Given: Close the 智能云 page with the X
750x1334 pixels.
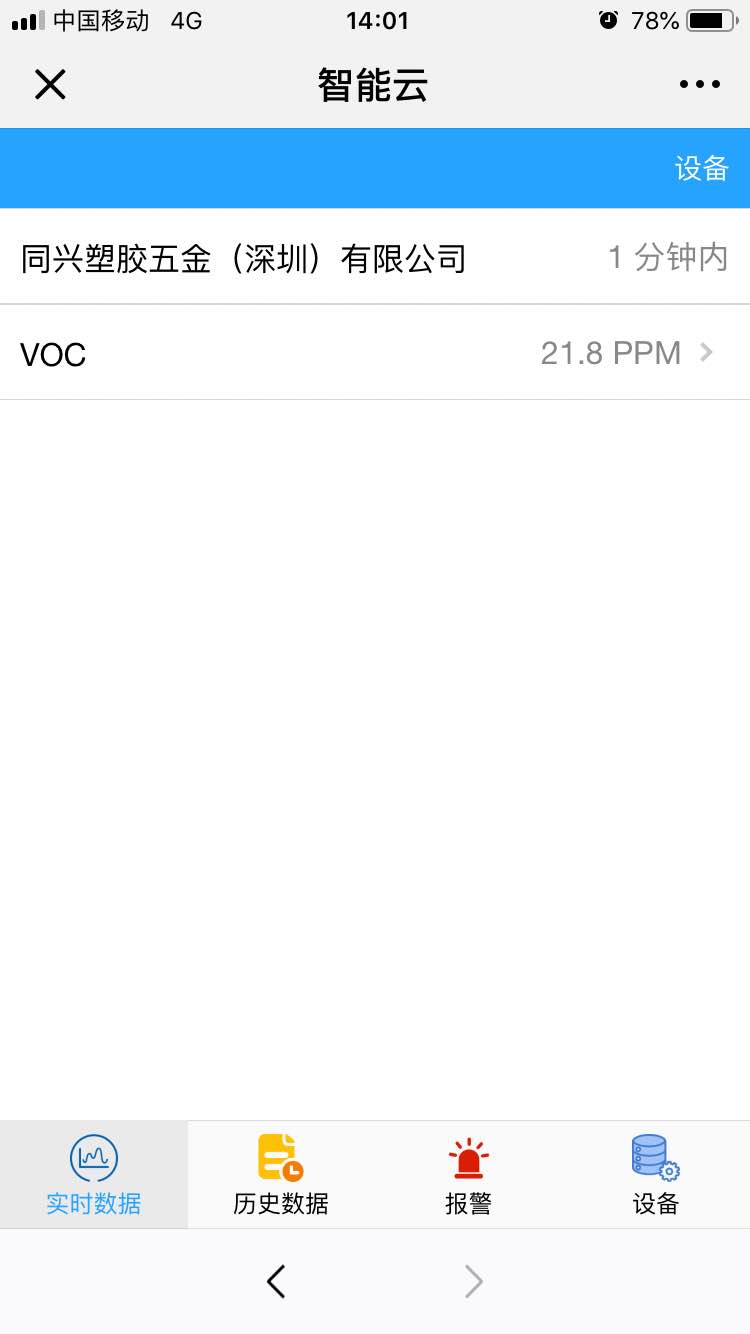Looking at the screenshot, I should click(50, 85).
